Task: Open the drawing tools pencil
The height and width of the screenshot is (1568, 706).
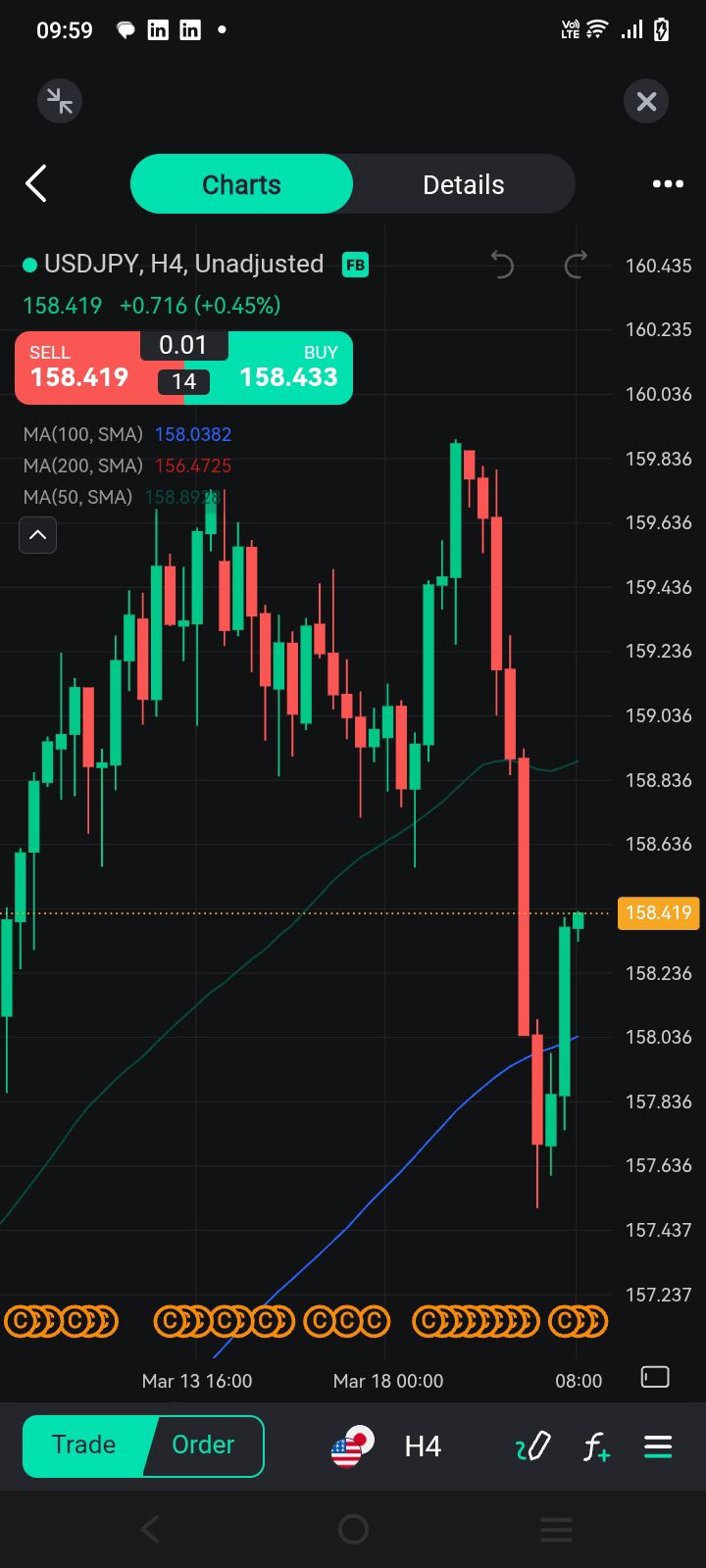Action: click(x=532, y=1446)
